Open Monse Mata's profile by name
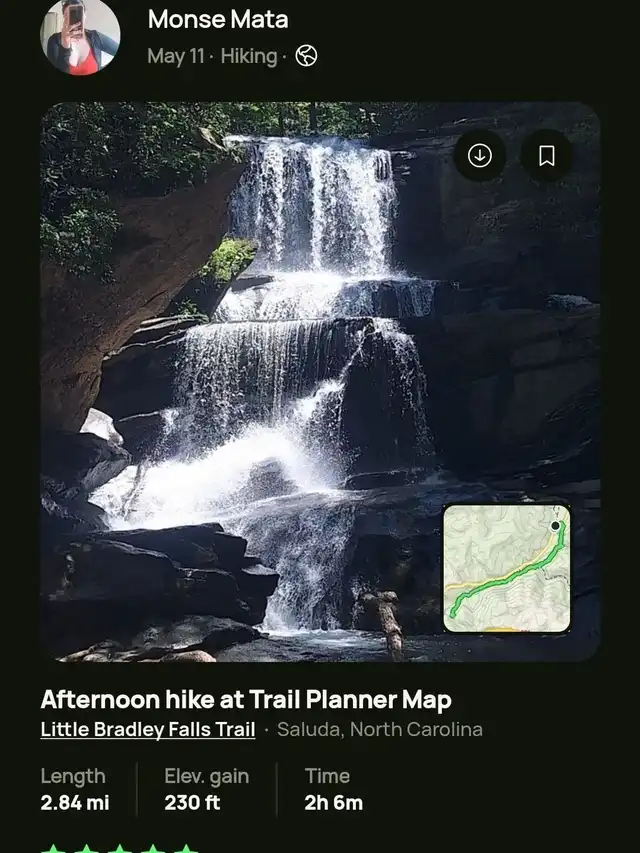Screen dimensions: 640x853 coord(218,19)
